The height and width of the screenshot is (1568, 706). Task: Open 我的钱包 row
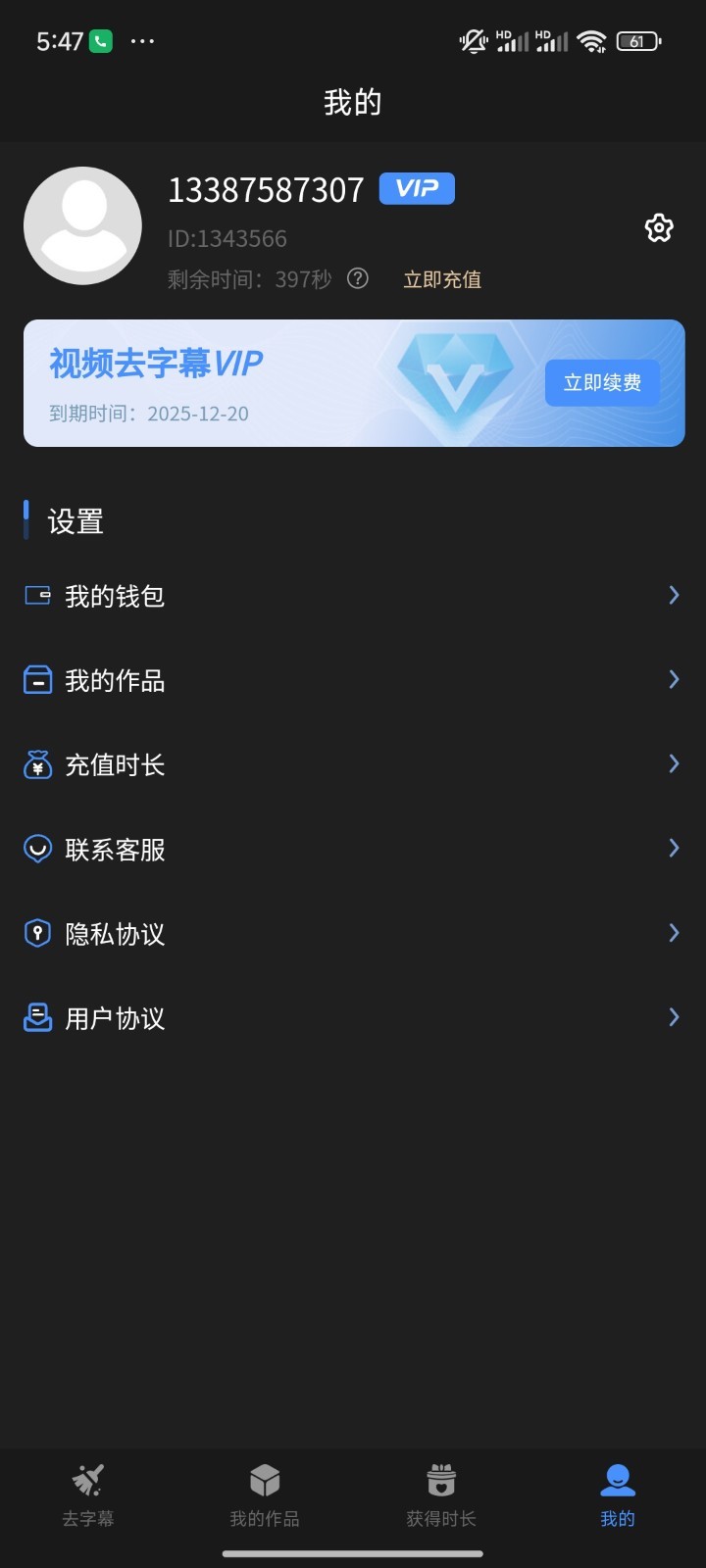point(353,596)
